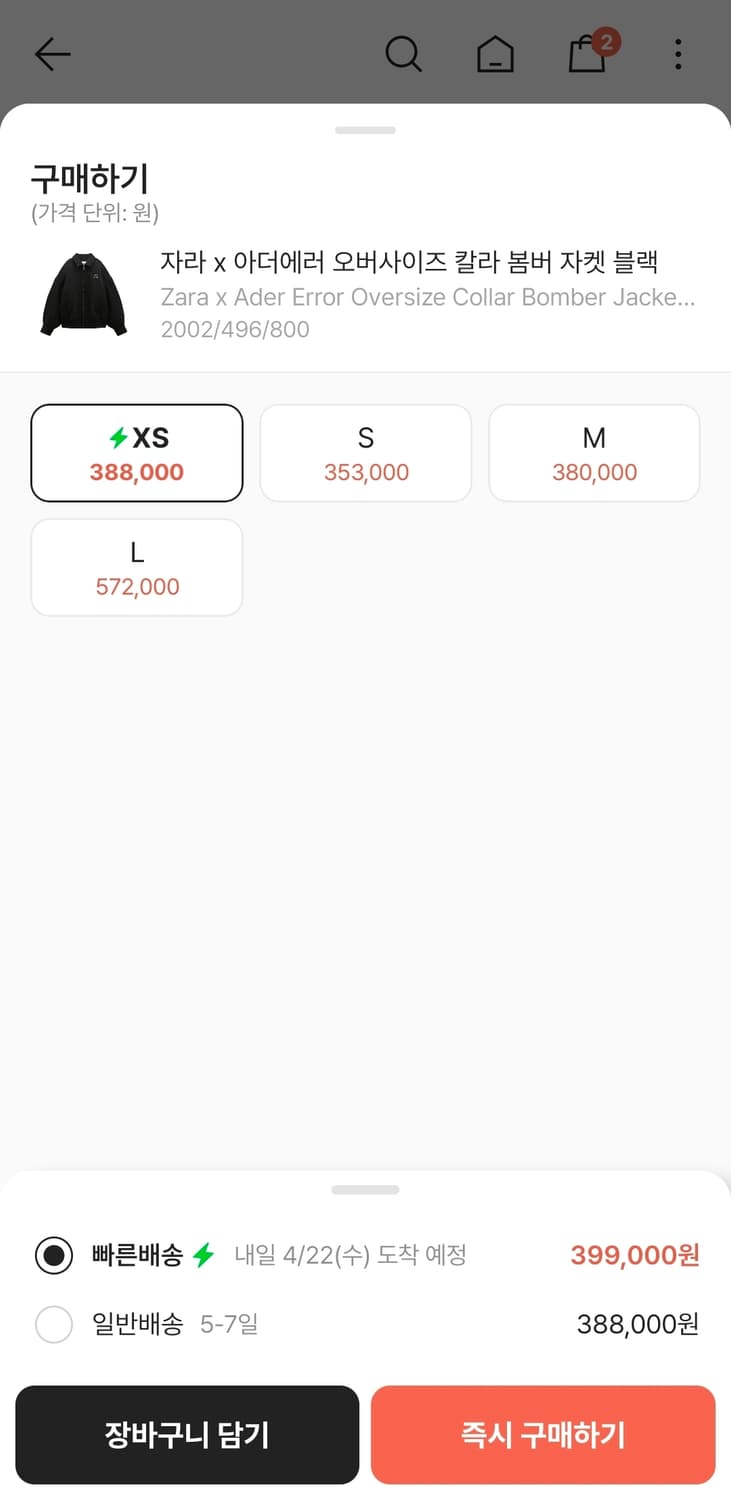Viewport: 731px width, 1500px height.
Task: Choose 일반배송 standard 5-7 day delivery
Action: (x=53, y=1323)
